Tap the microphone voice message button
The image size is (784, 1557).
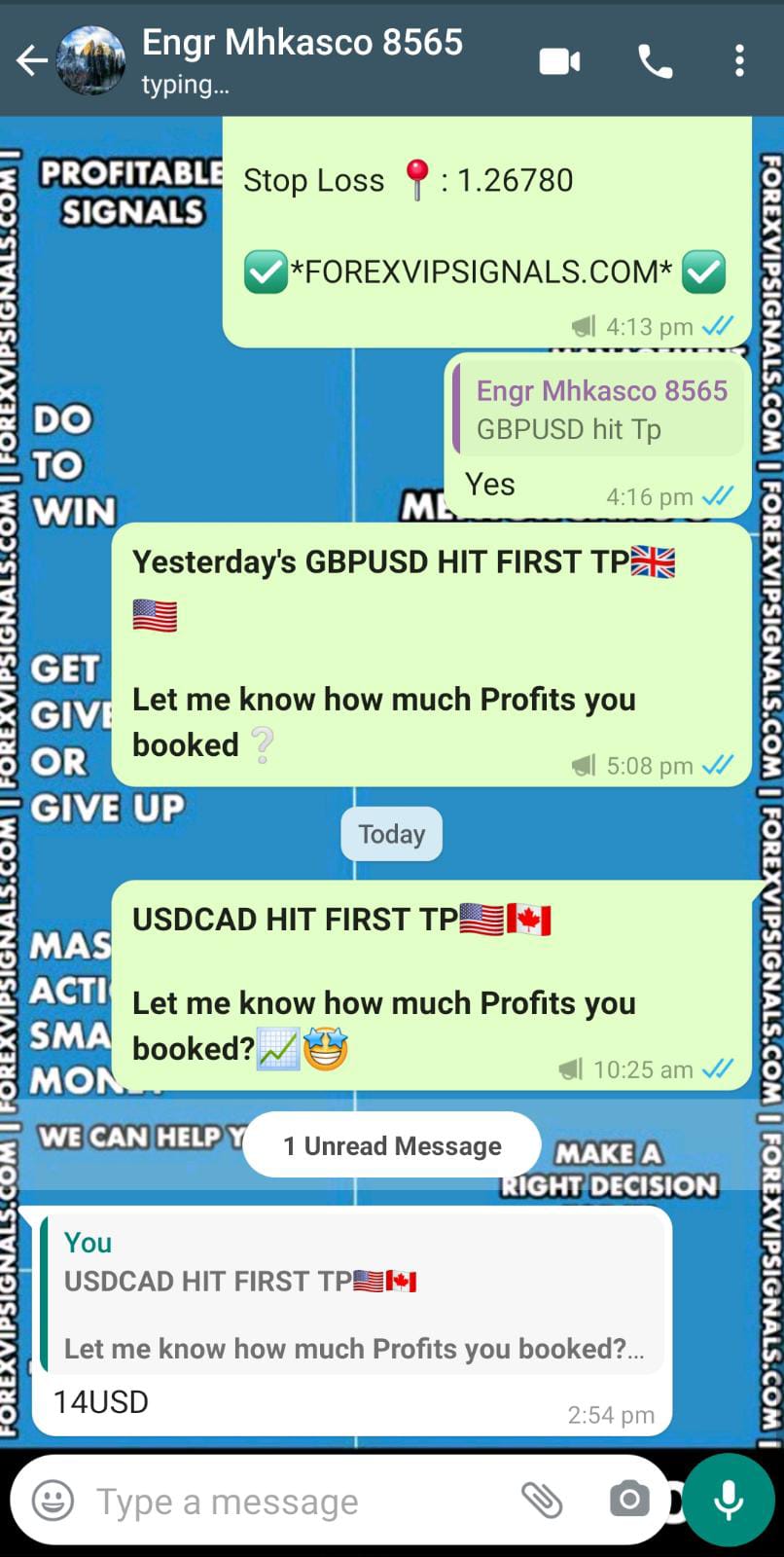[x=729, y=1500]
